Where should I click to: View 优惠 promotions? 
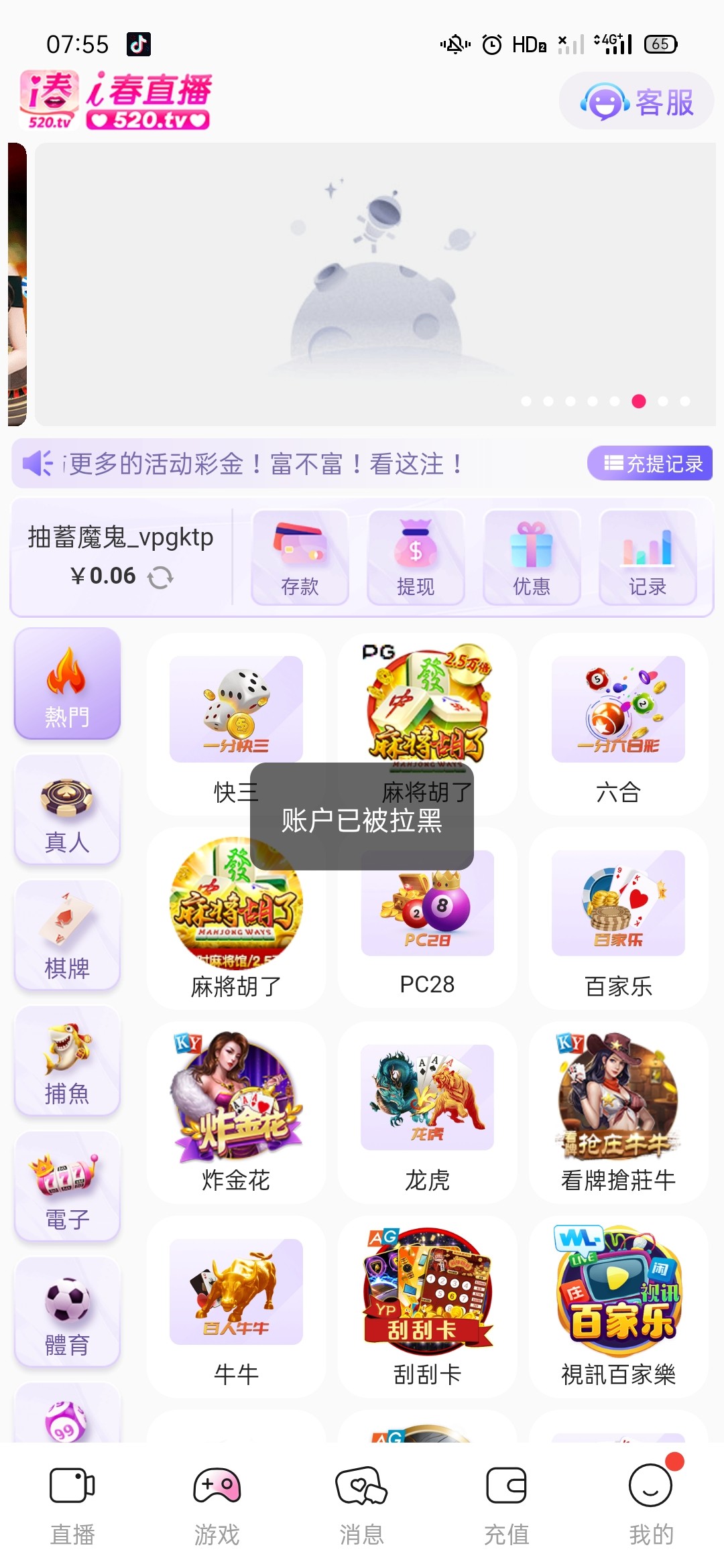[x=532, y=558]
